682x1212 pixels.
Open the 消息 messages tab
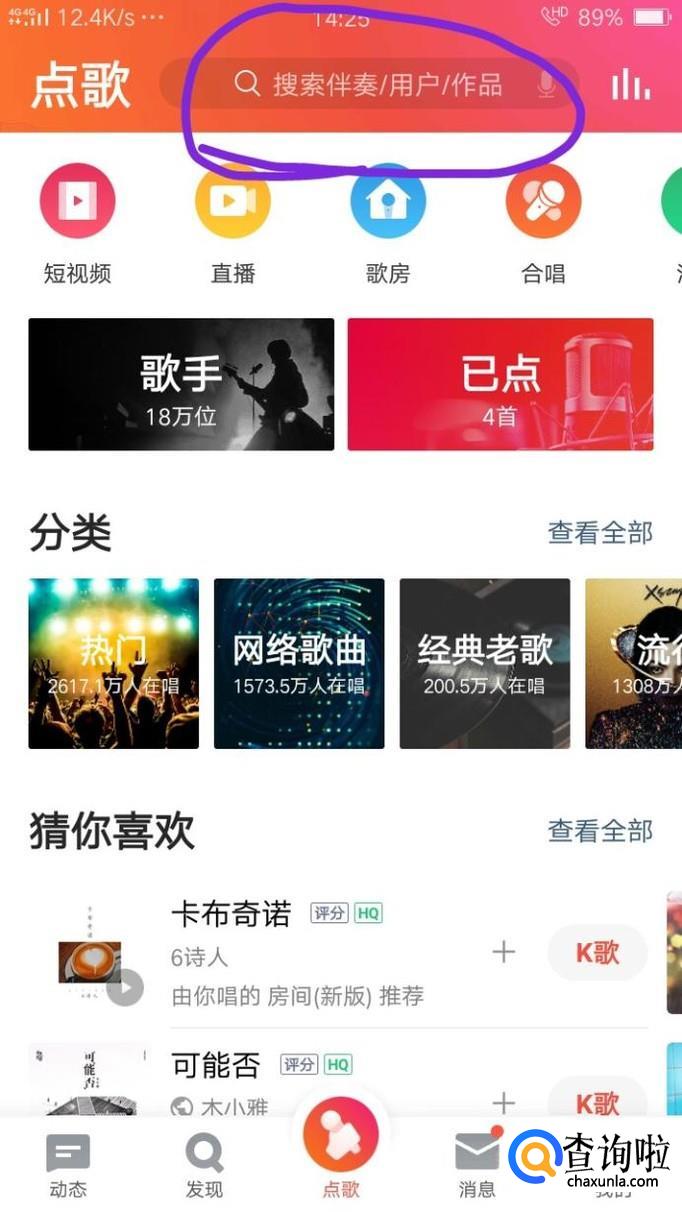pos(477,1167)
